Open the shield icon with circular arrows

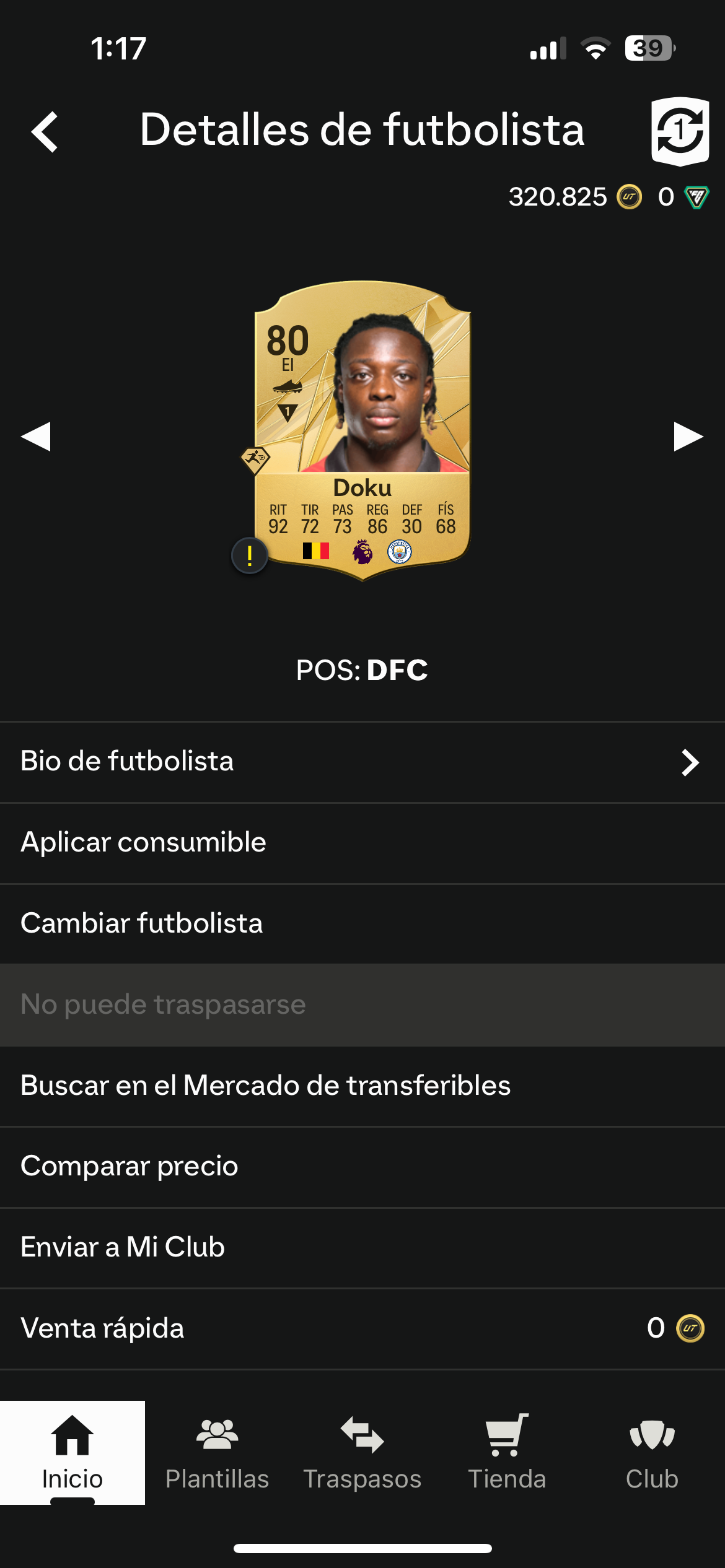tap(680, 131)
